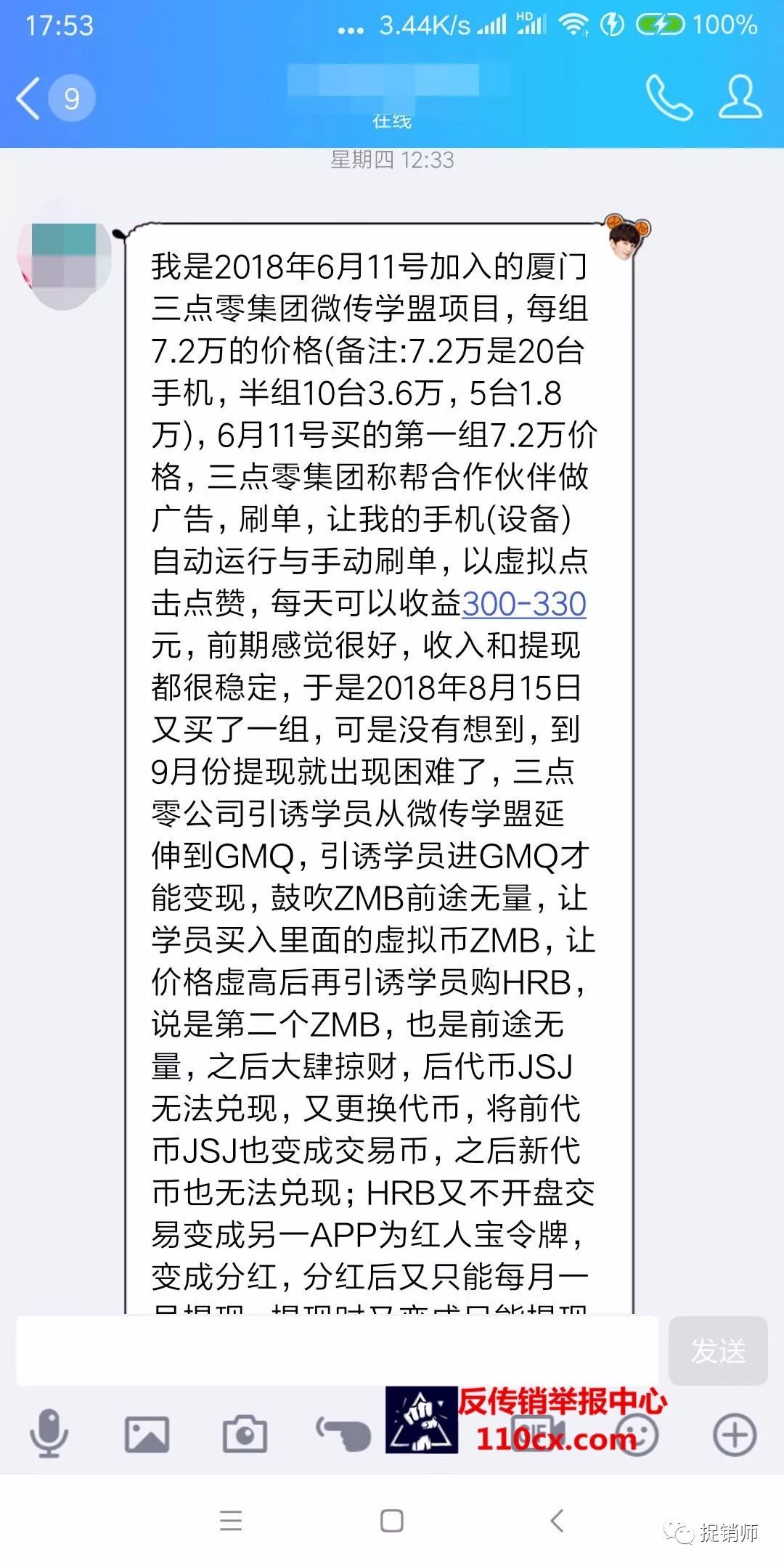Open the camera to take a photo
784x1568 pixels.
(x=244, y=1434)
